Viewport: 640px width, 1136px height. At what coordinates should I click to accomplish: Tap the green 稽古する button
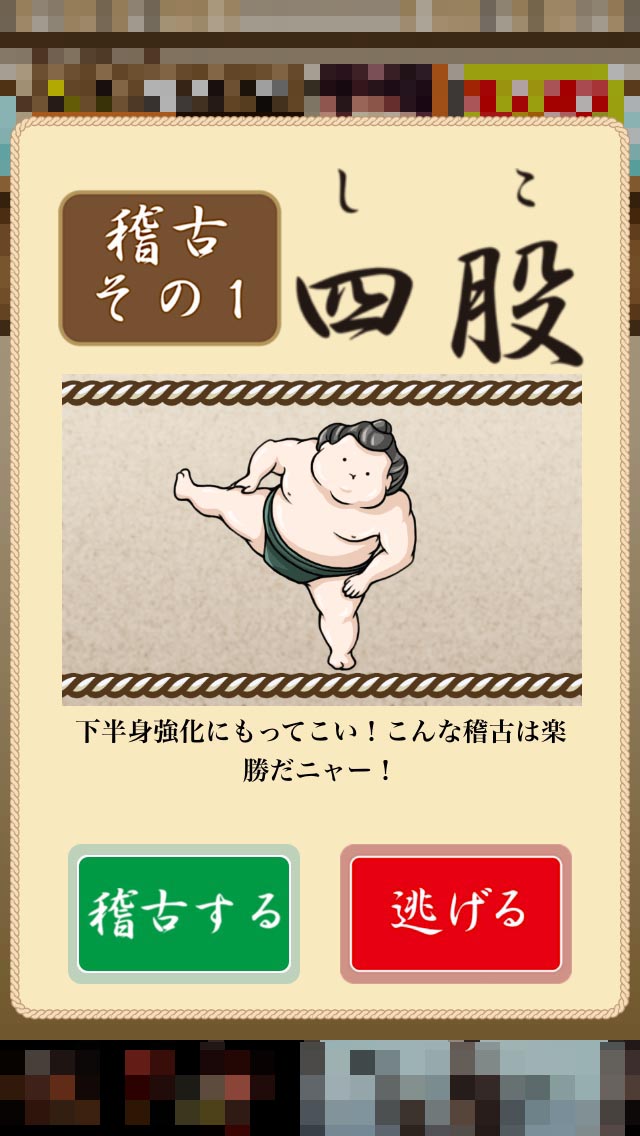coord(184,913)
